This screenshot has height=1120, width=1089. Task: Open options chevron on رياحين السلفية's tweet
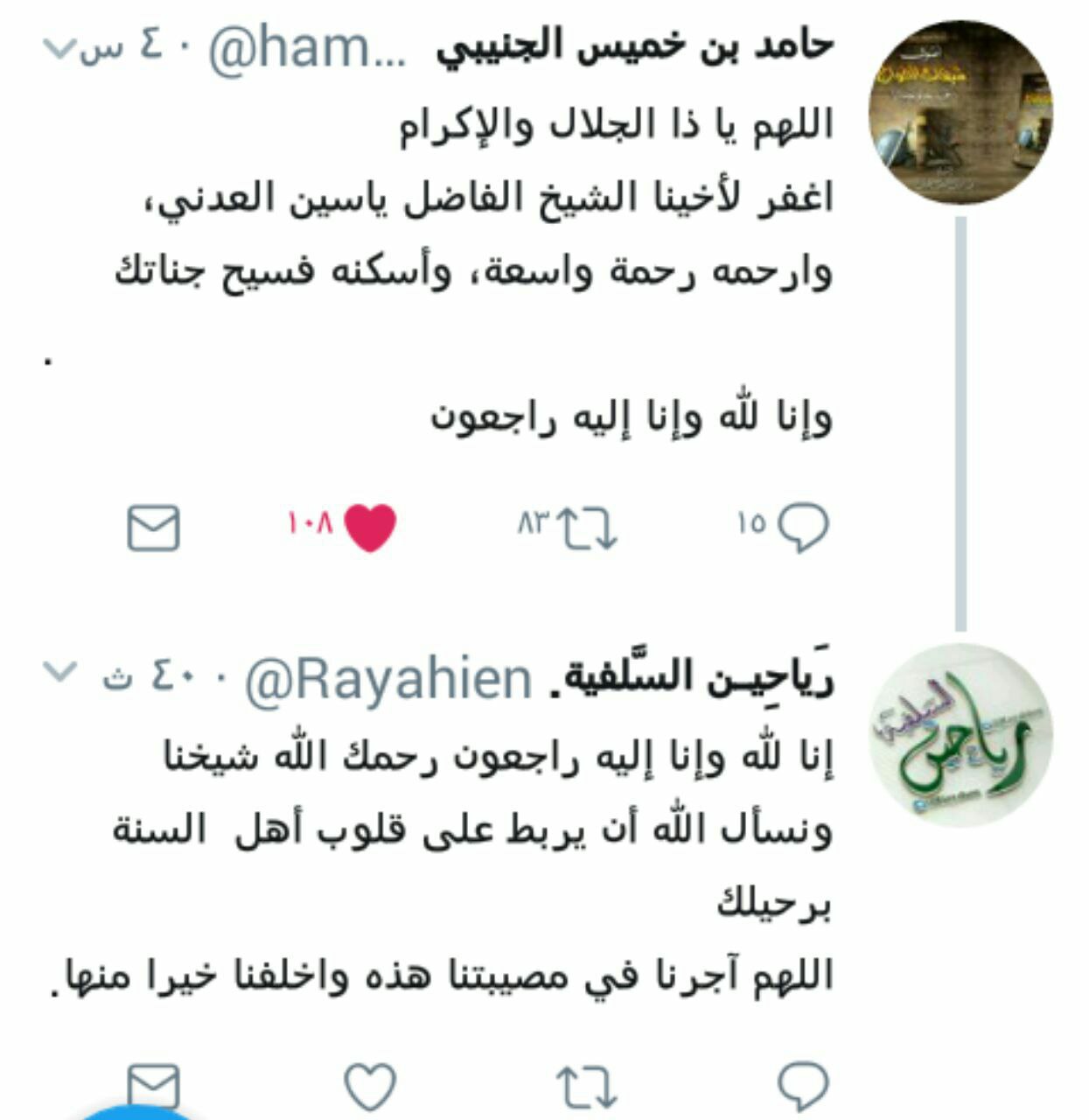pyautogui.click(x=59, y=672)
